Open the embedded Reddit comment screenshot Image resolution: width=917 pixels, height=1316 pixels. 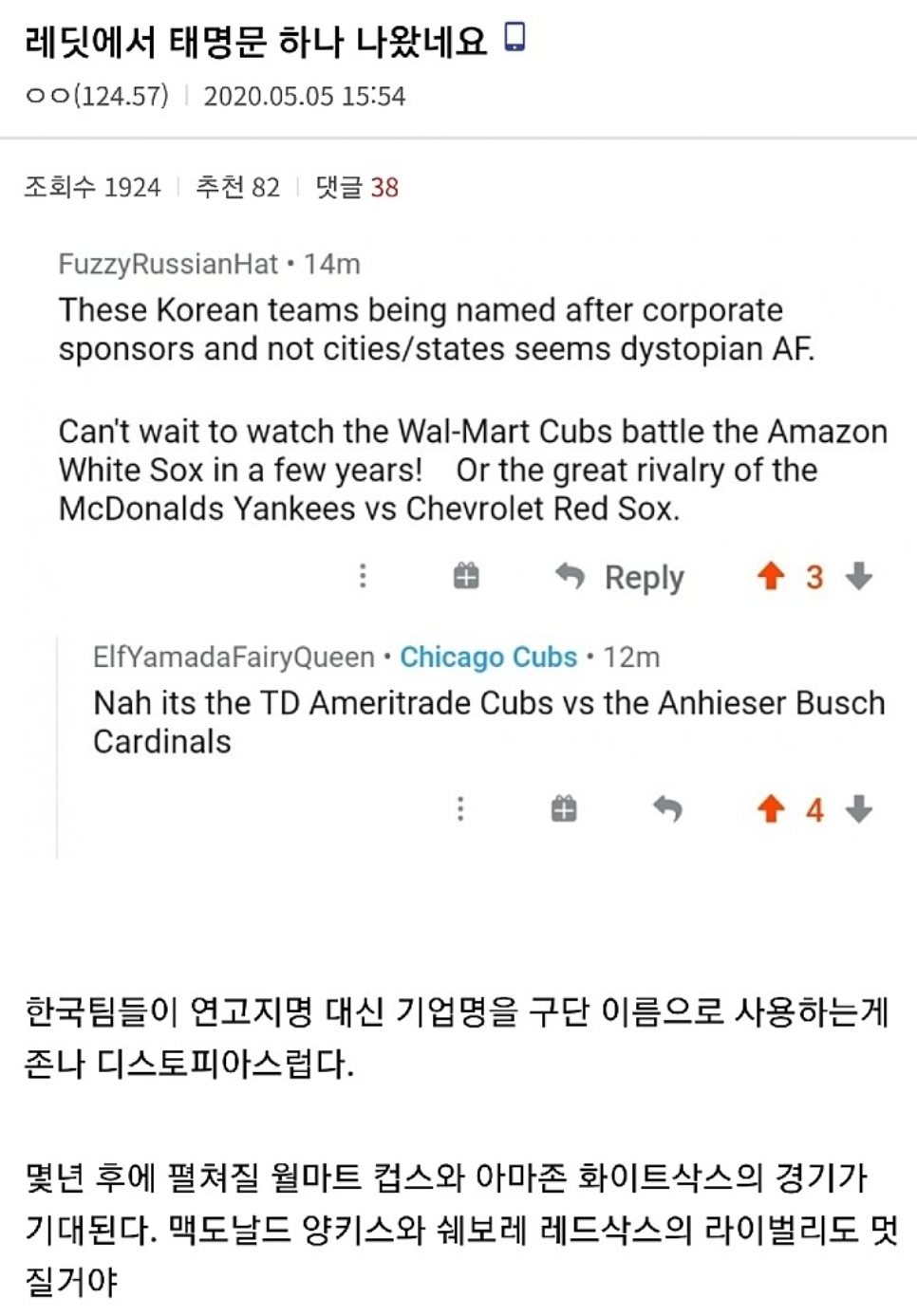(x=465, y=550)
